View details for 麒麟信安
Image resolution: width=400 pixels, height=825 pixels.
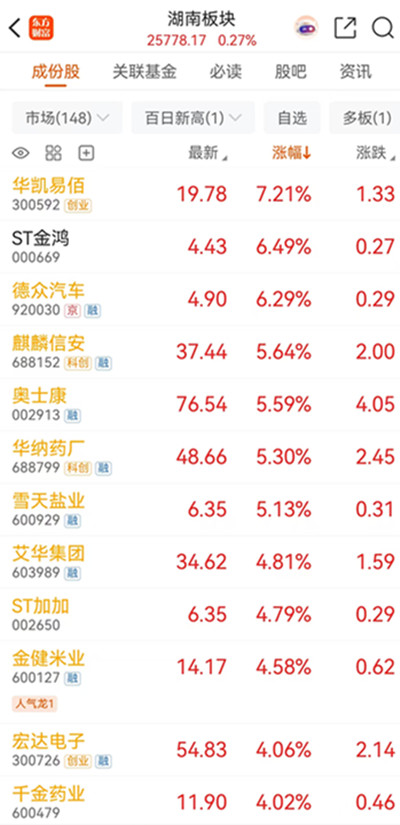(200, 352)
